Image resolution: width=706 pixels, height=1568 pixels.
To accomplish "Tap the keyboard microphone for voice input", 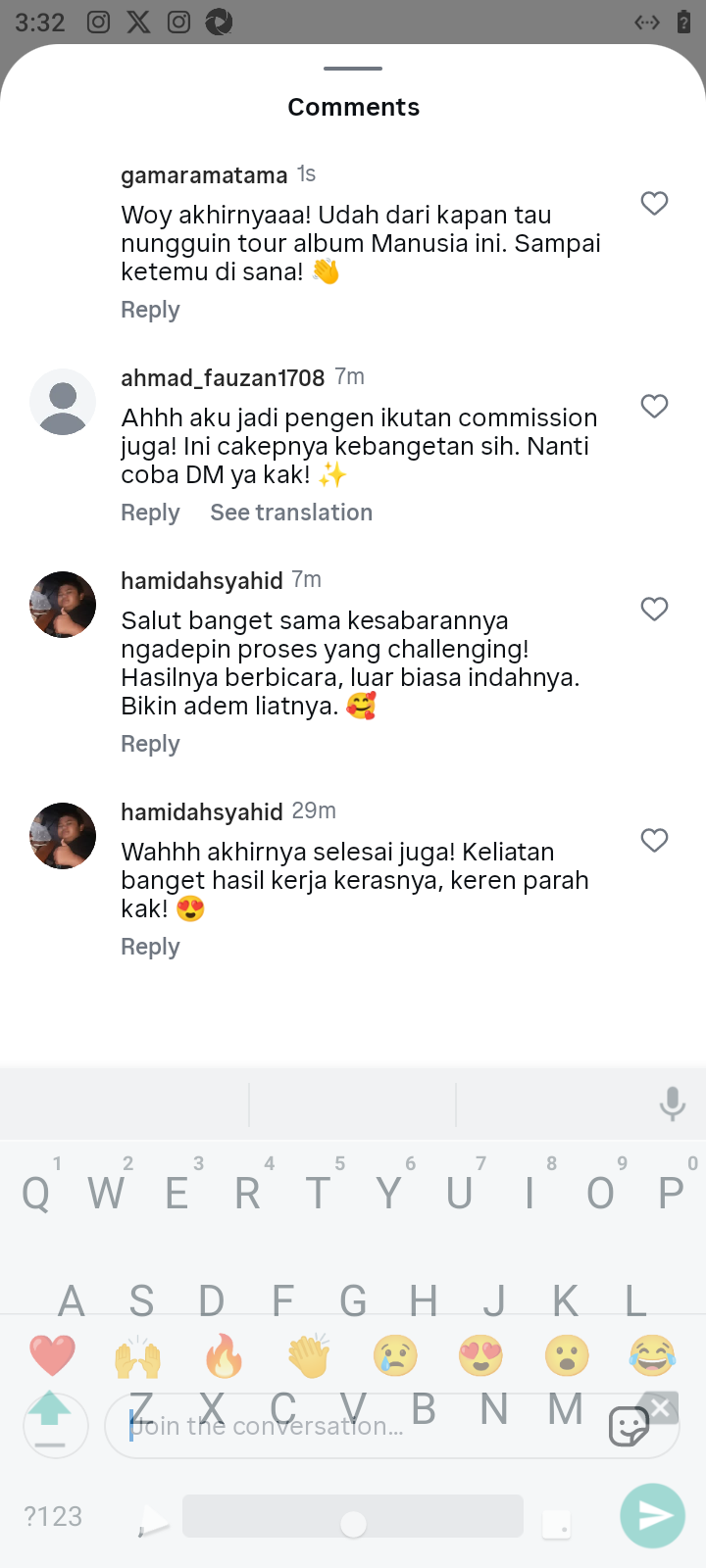I will [x=672, y=1103].
